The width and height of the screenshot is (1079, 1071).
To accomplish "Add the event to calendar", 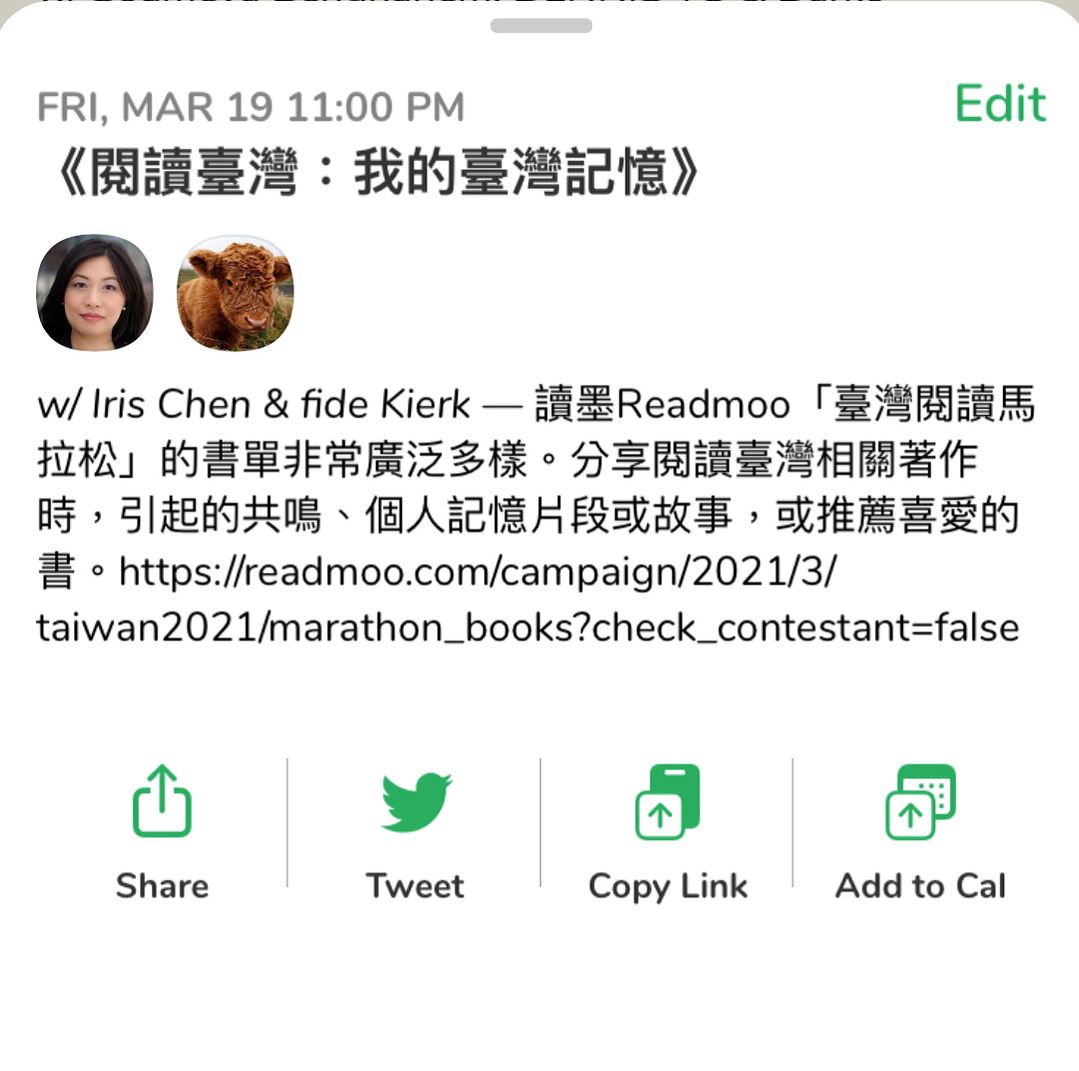I will pos(920,830).
